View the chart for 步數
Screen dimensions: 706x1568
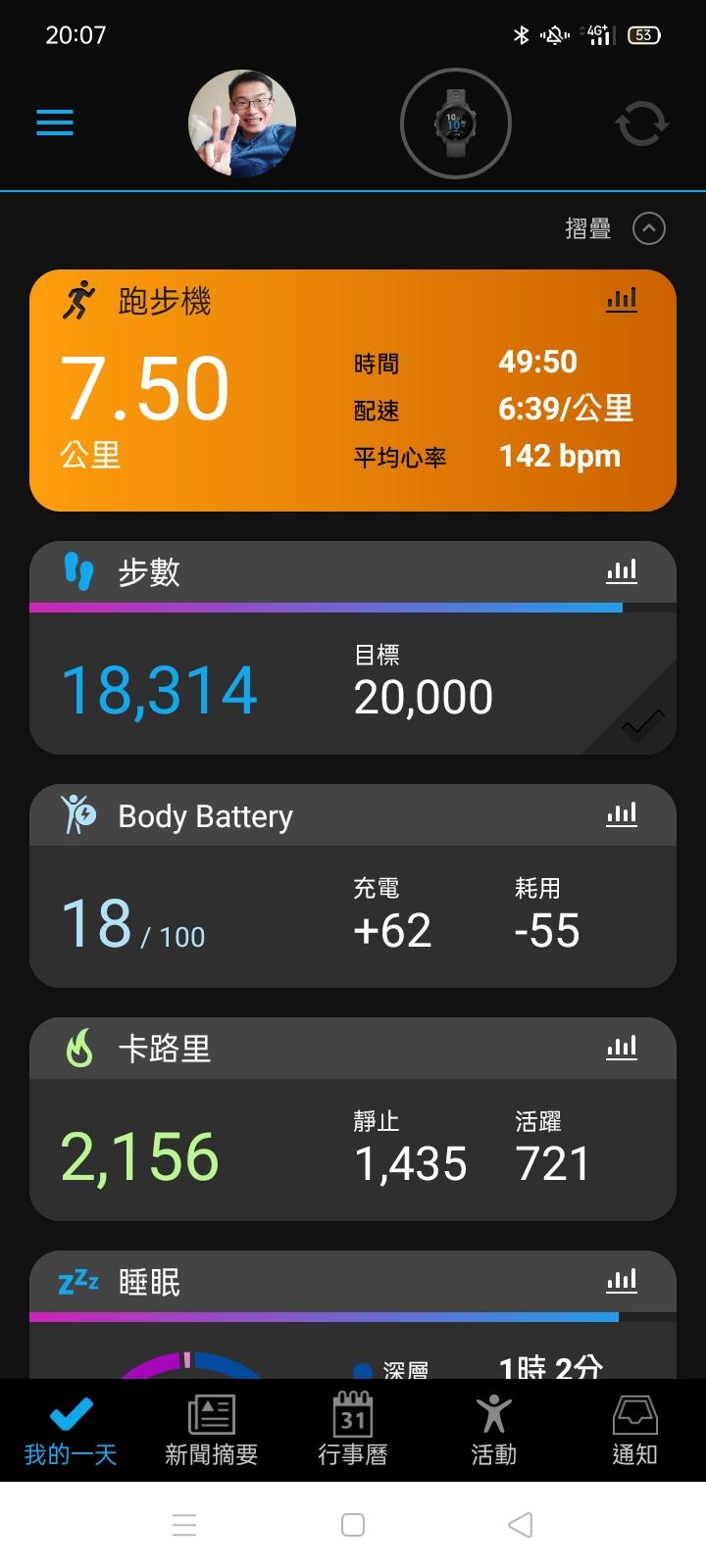click(621, 570)
